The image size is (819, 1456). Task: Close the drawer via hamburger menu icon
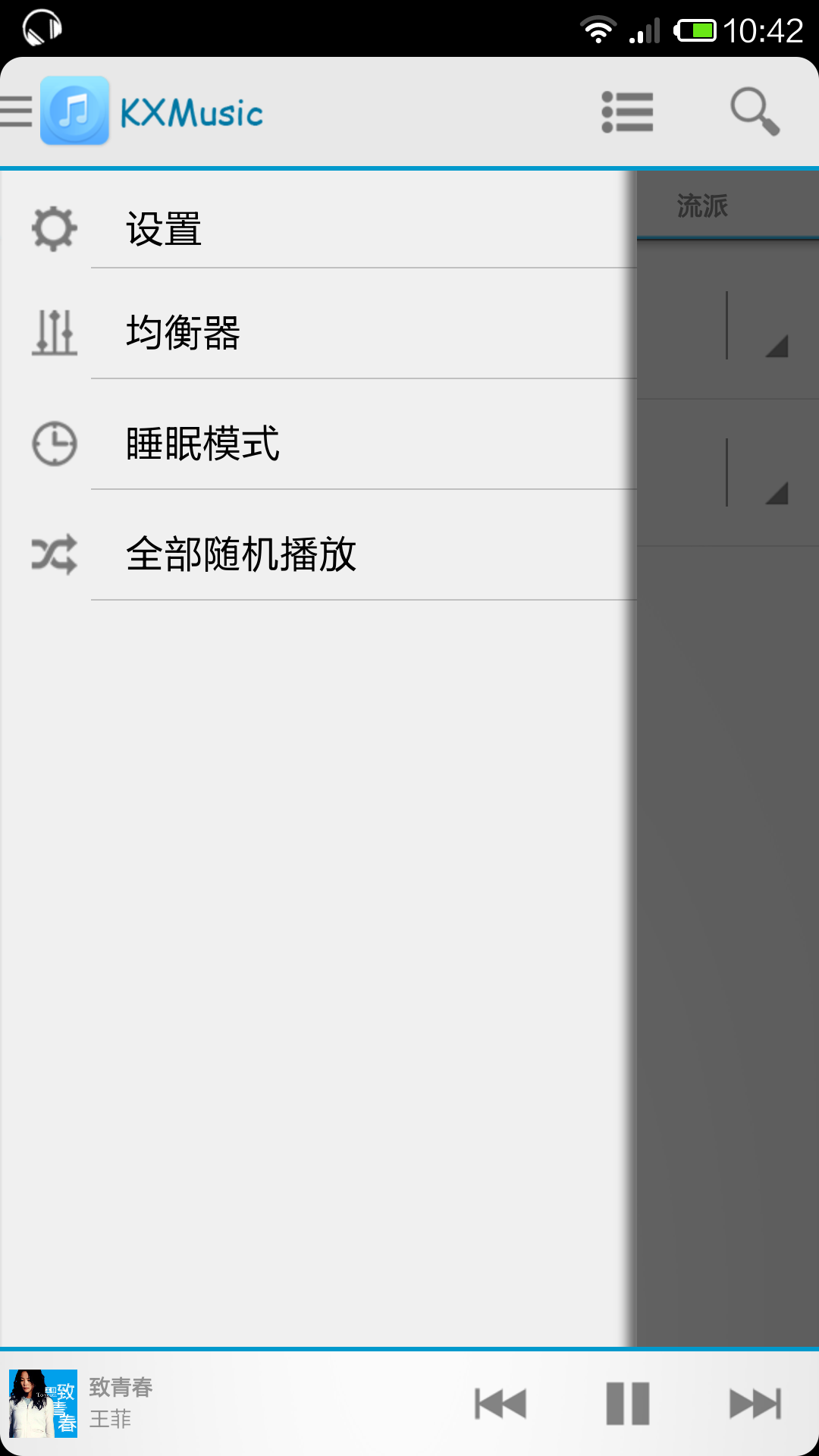point(17,112)
